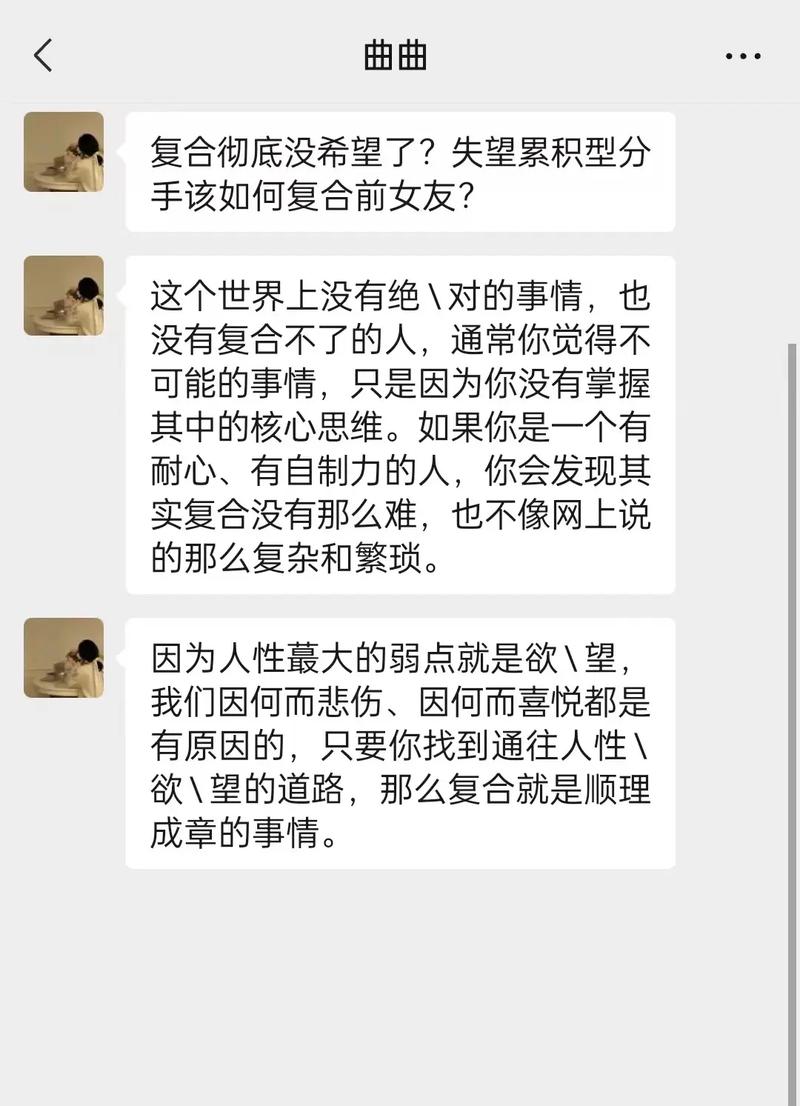This screenshot has height=1106, width=800.
Task: View profile from avatar beside 因为人性最大的弱点 message
Action: (64, 658)
